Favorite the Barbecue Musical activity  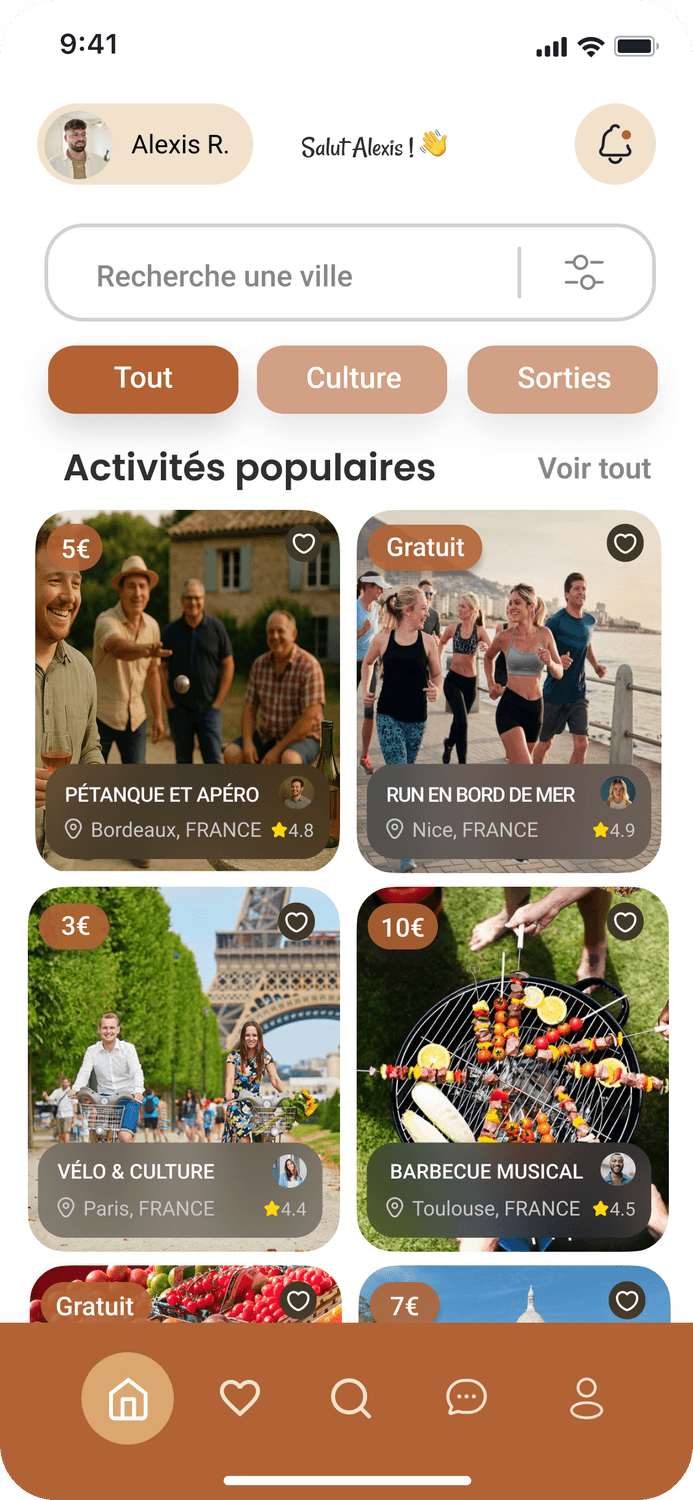(625, 922)
